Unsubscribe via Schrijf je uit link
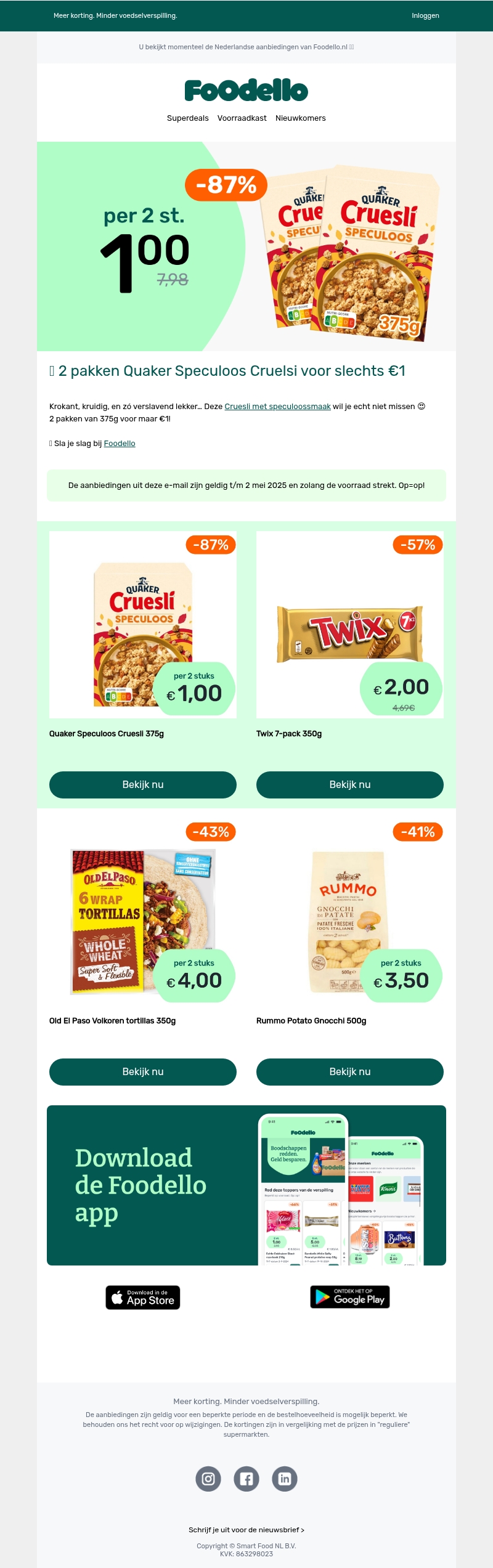493x1568 pixels. (246, 1530)
